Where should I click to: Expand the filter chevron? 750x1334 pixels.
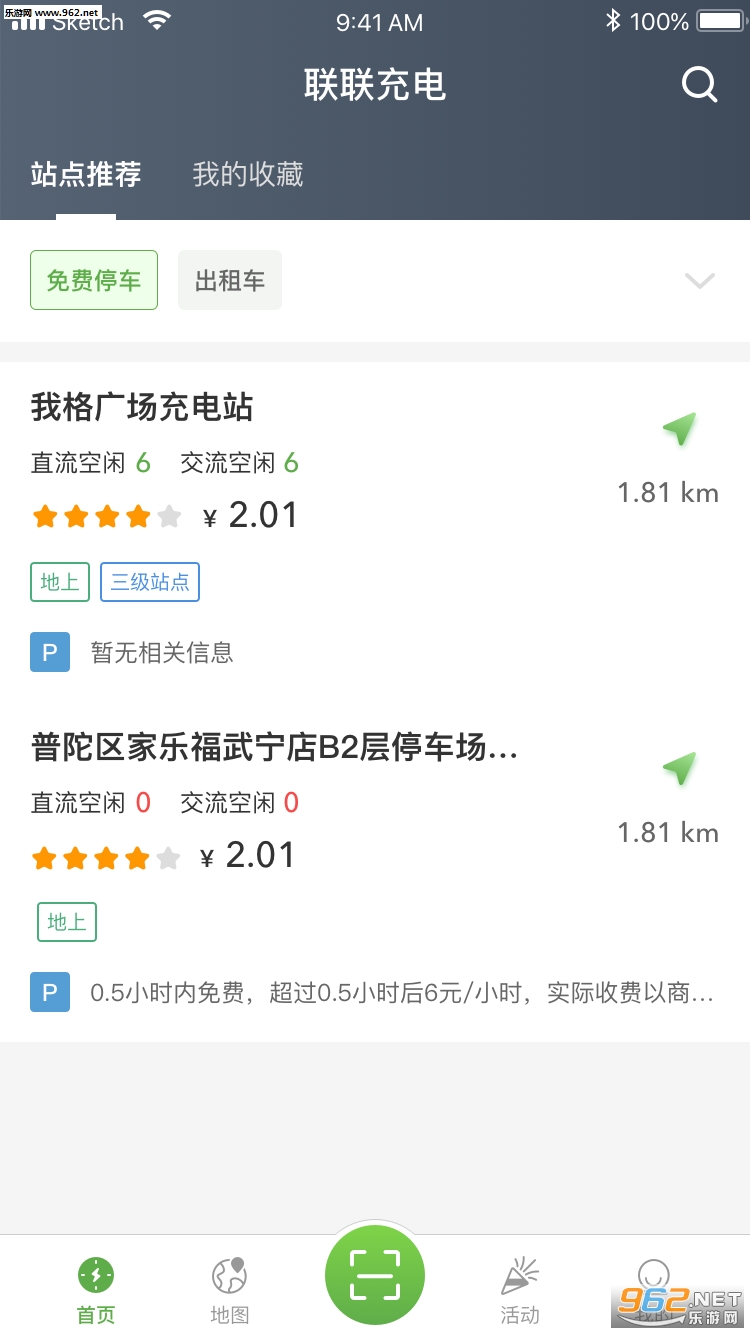coord(700,280)
